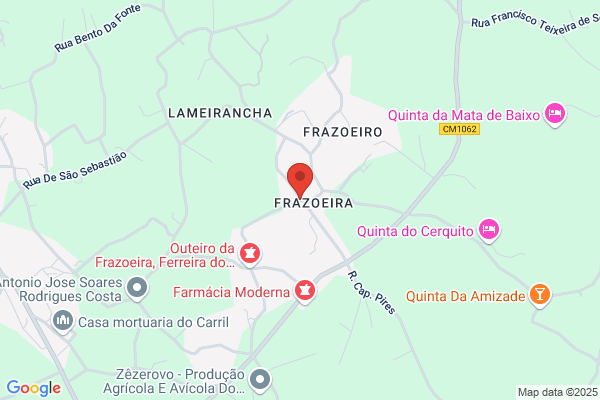The image size is (600, 400).
Task: Select the Quinta do Cerquito hotel marker
Action: (x=489, y=231)
